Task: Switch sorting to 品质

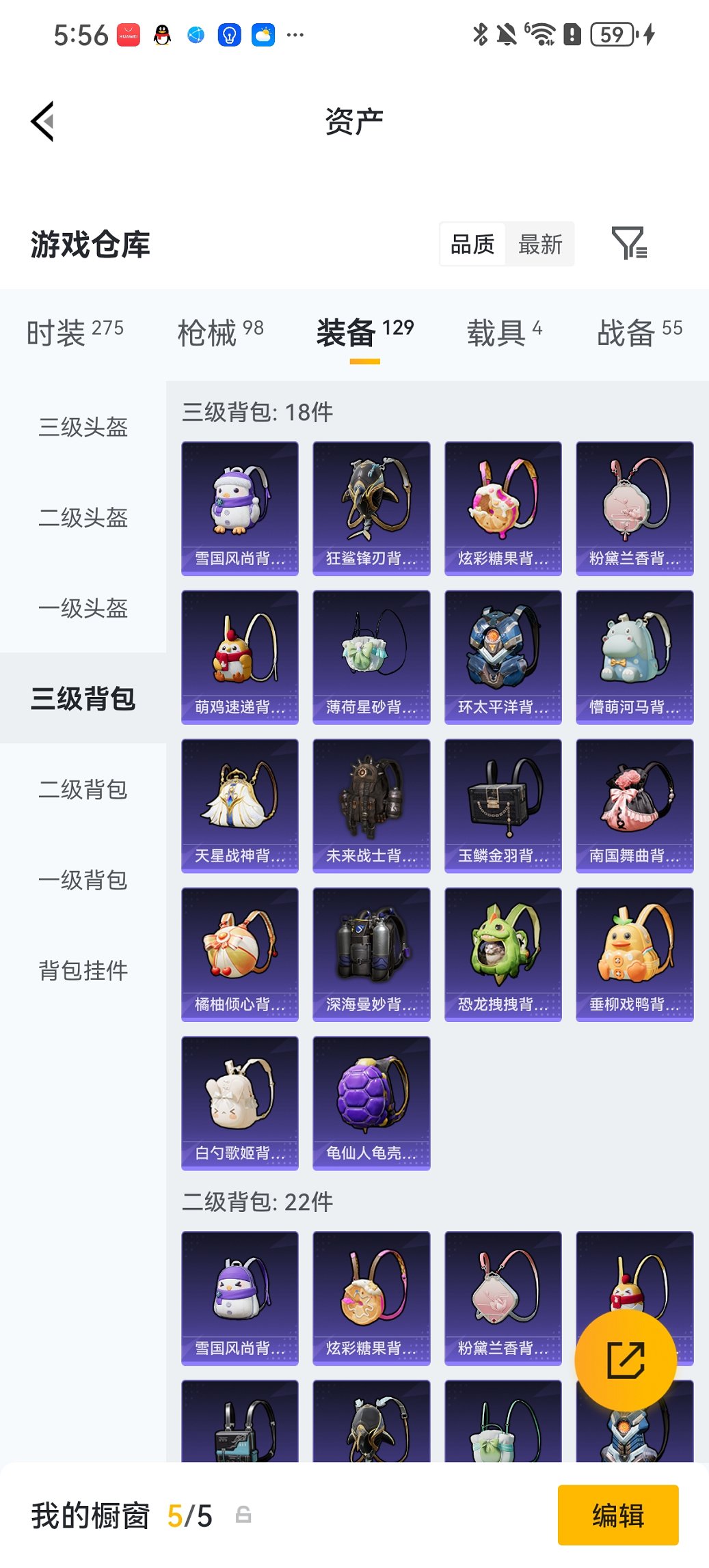Action: pyautogui.click(x=473, y=244)
